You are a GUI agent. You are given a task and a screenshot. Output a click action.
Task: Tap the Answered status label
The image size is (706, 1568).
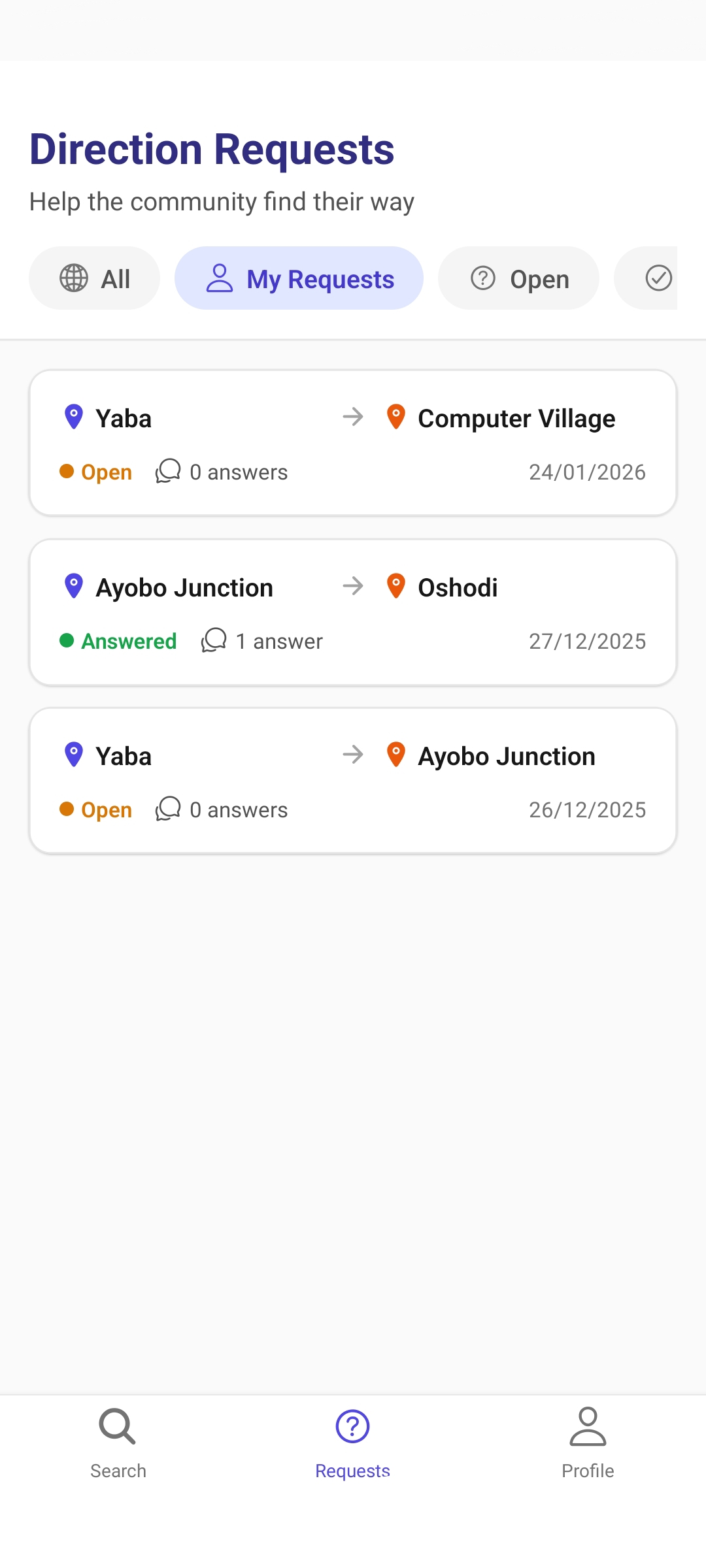pos(128,640)
